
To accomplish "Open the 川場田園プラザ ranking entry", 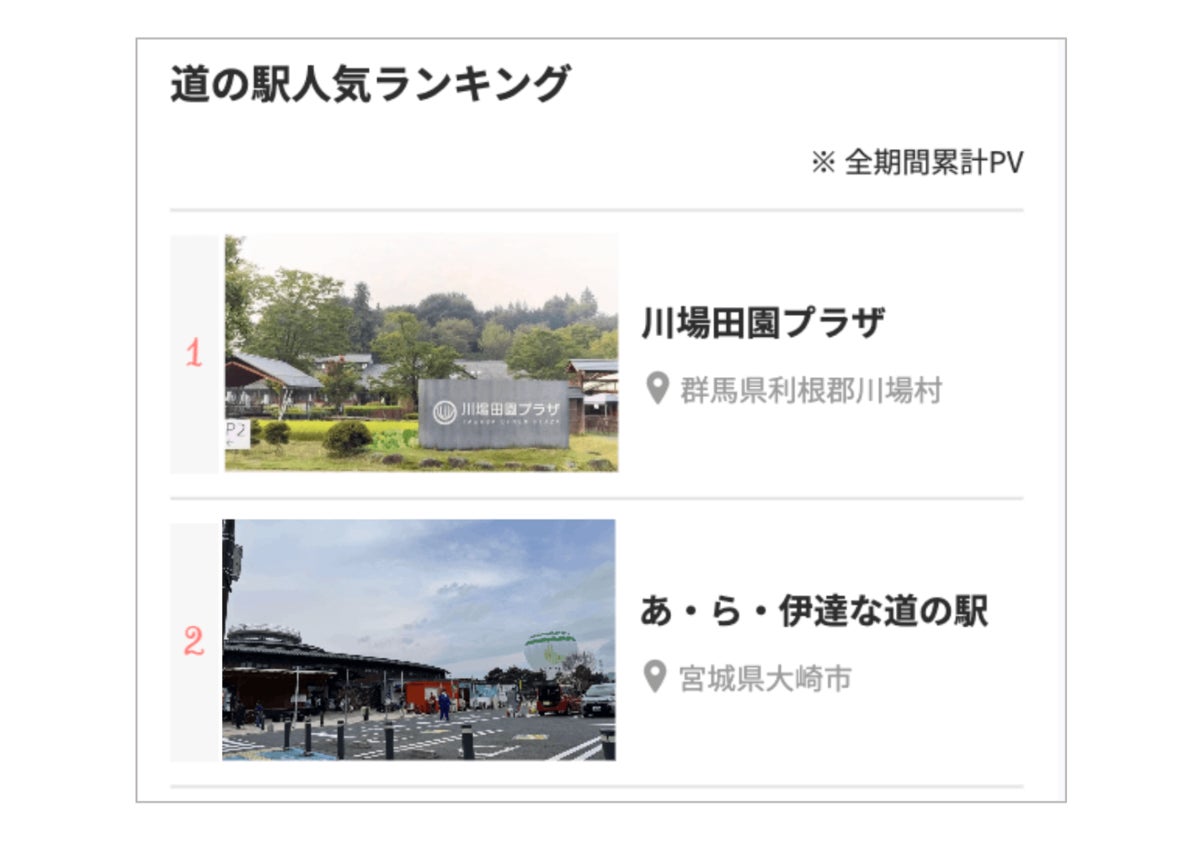I will pos(763,324).
